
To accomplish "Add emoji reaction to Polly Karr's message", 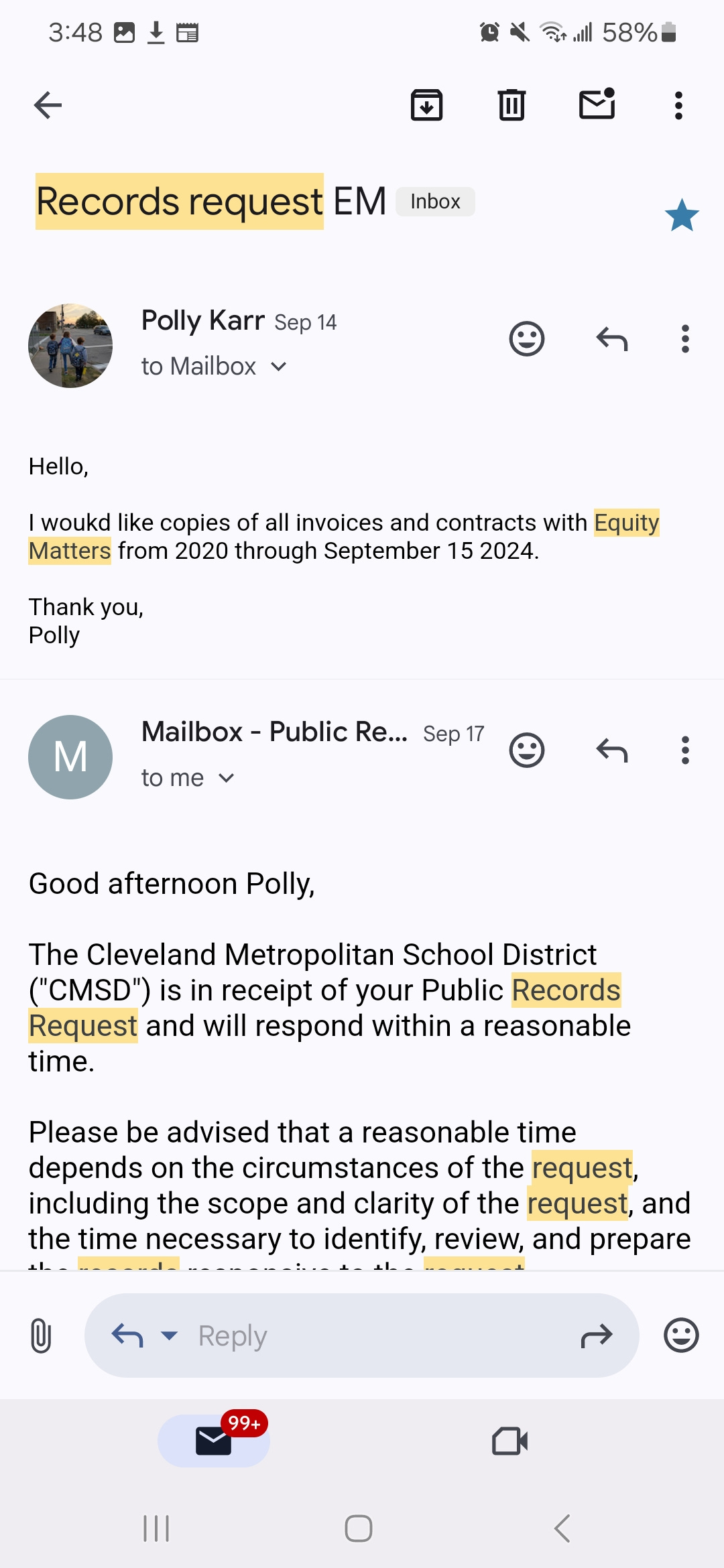I will (527, 339).
